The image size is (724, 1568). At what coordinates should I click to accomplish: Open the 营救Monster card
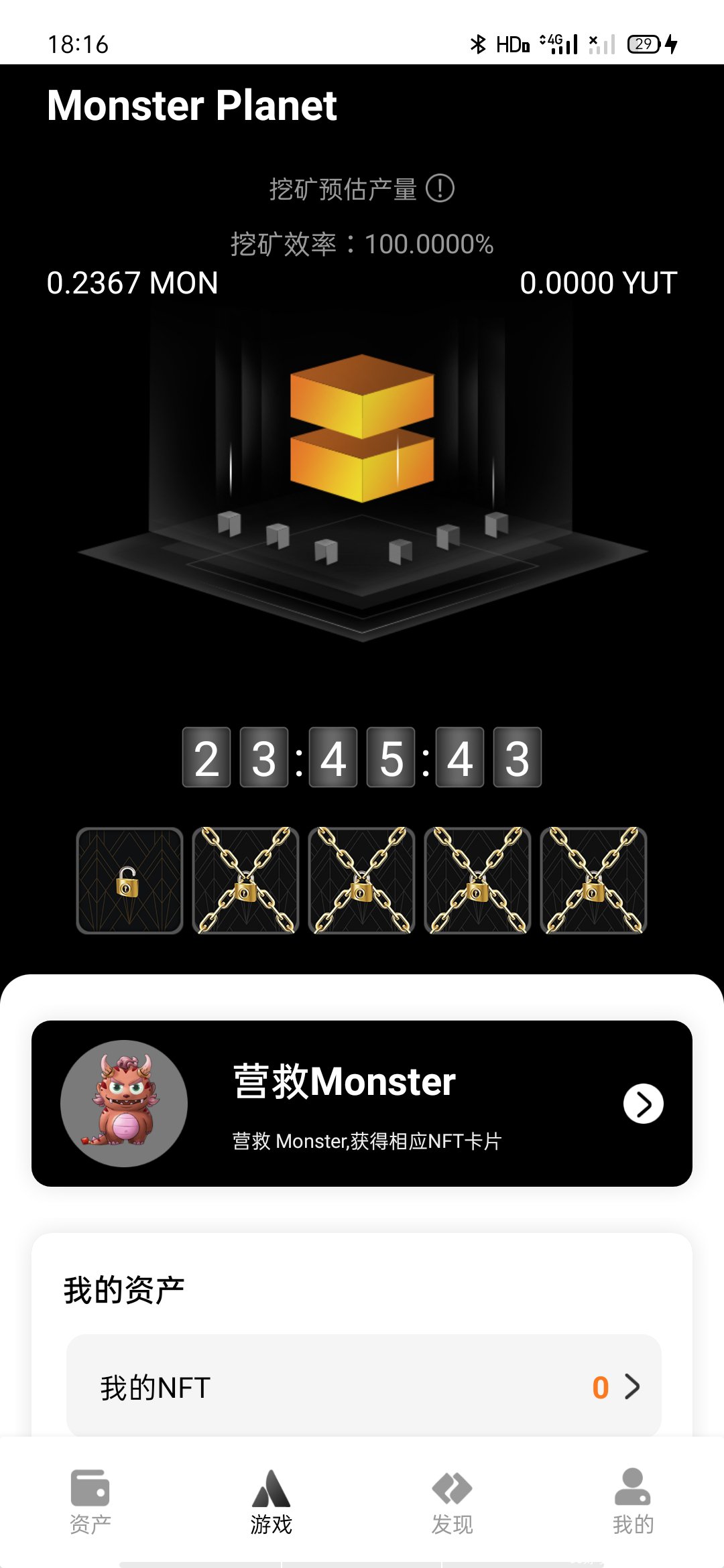pyautogui.click(x=362, y=1103)
